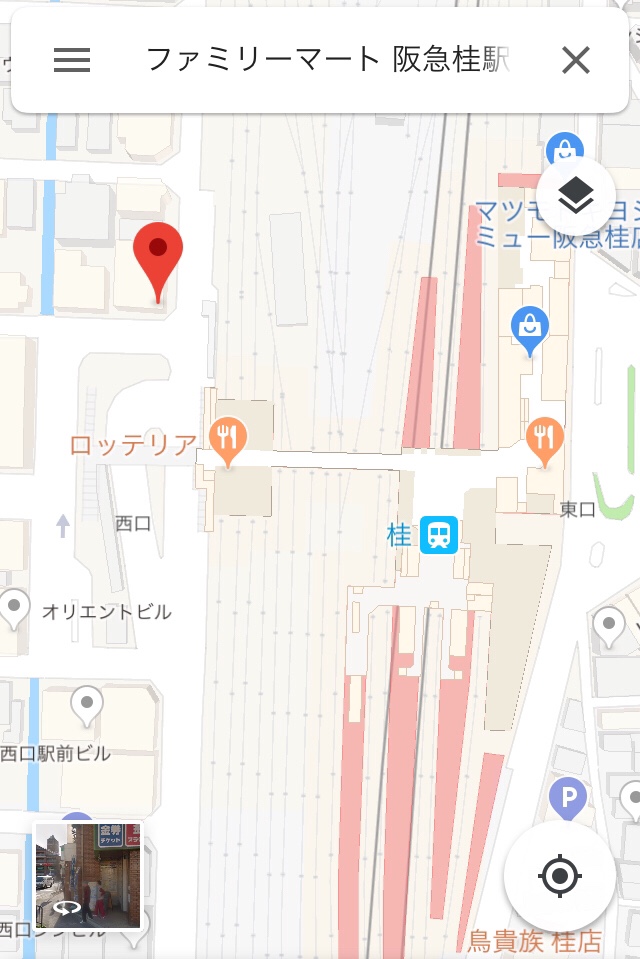The image size is (640, 959).
Task: Clear the ファミリーマート search query
Action: point(576,60)
